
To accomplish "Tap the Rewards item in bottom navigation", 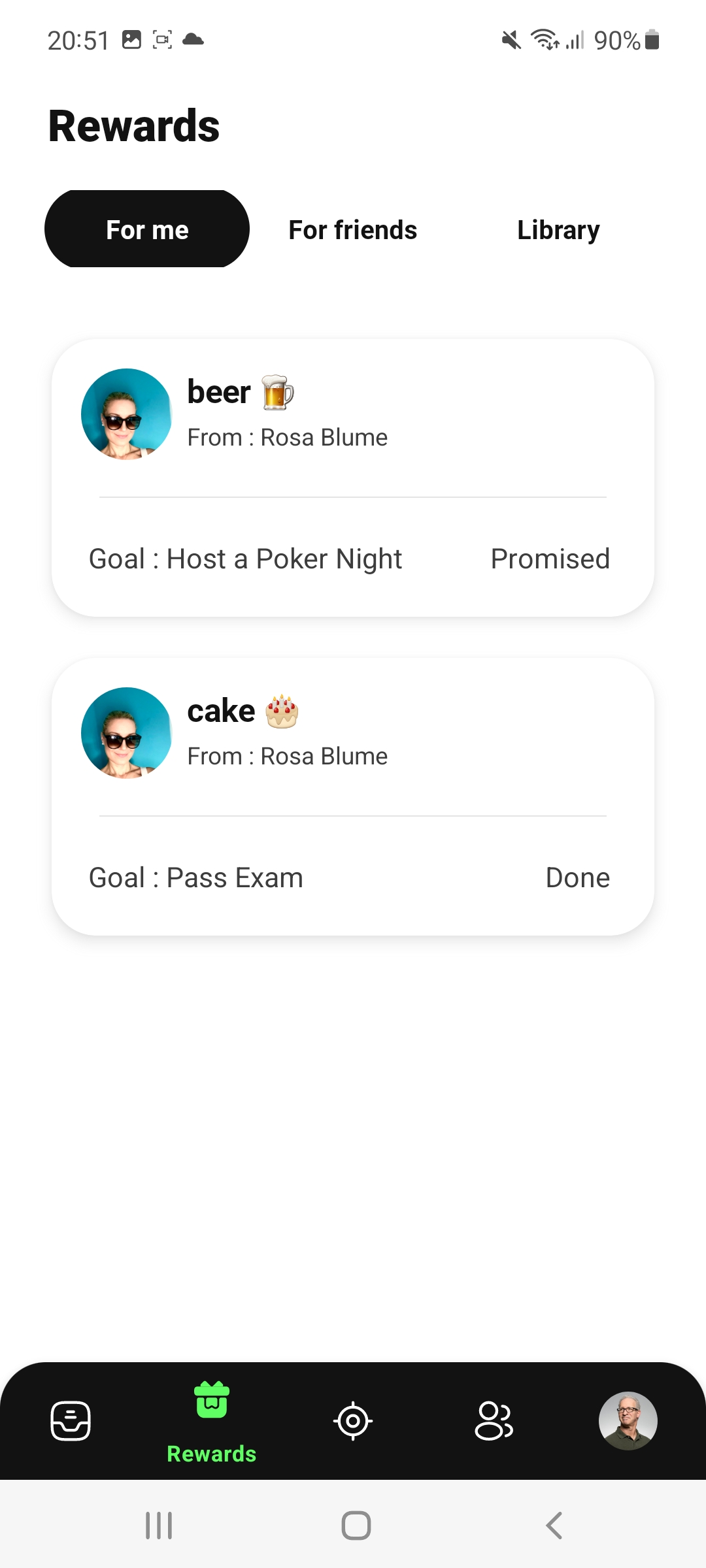I will (211, 1422).
